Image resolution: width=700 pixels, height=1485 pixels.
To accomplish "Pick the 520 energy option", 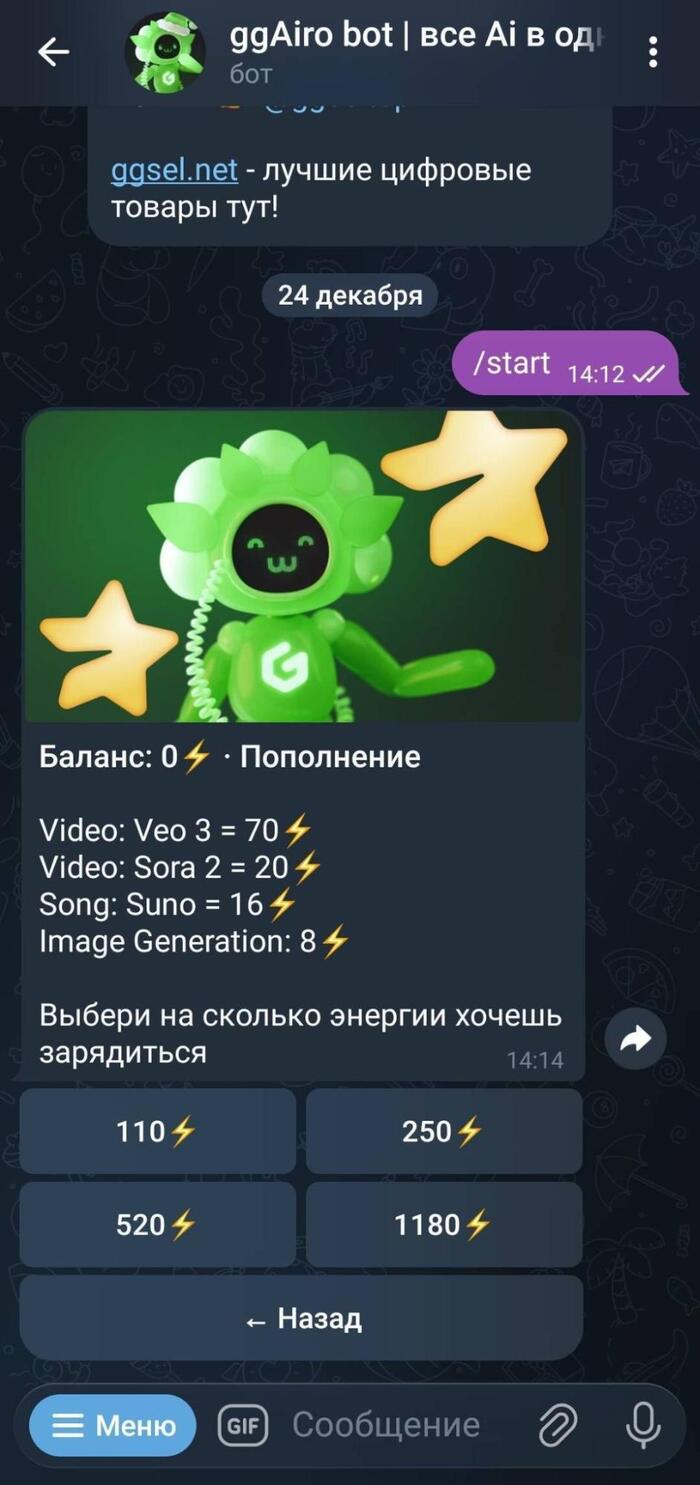I will pos(157,1225).
